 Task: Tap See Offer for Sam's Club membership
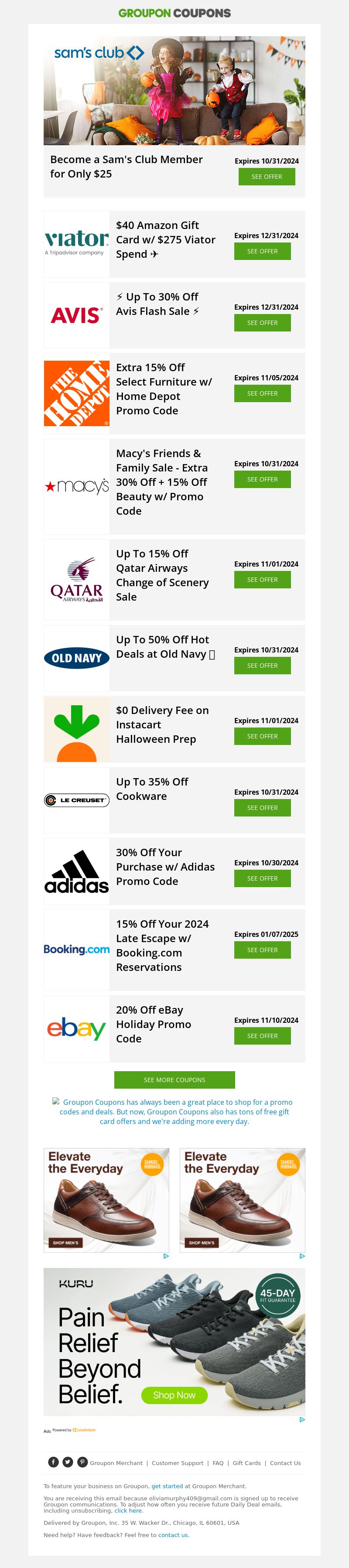click(266, 177)
